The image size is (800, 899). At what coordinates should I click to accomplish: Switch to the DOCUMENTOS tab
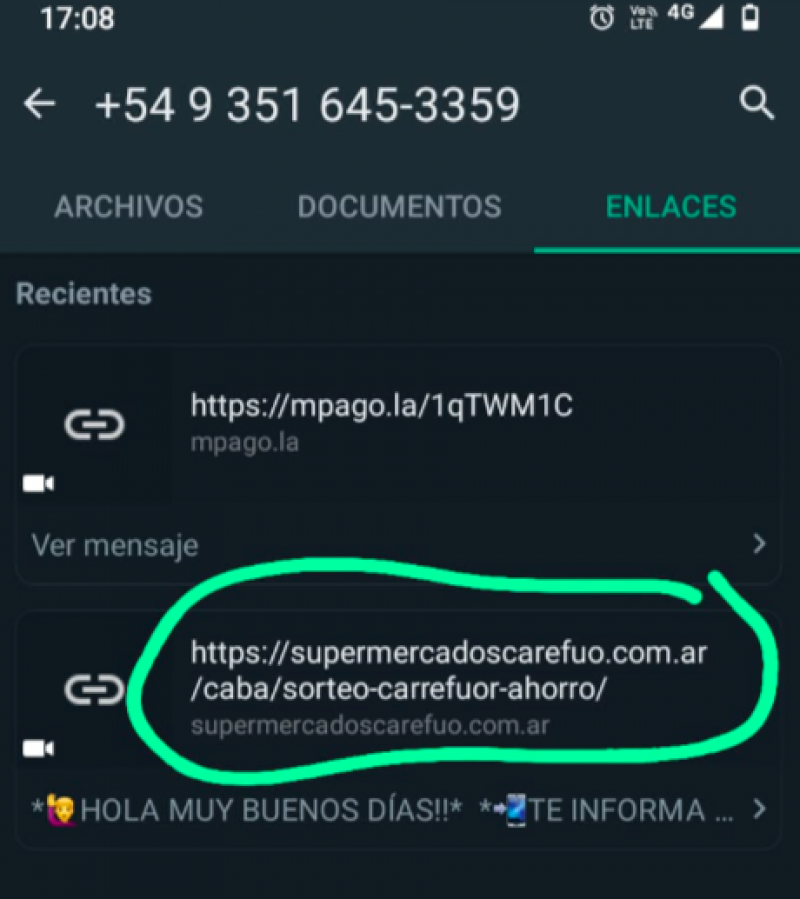click(x=399, y=207)
